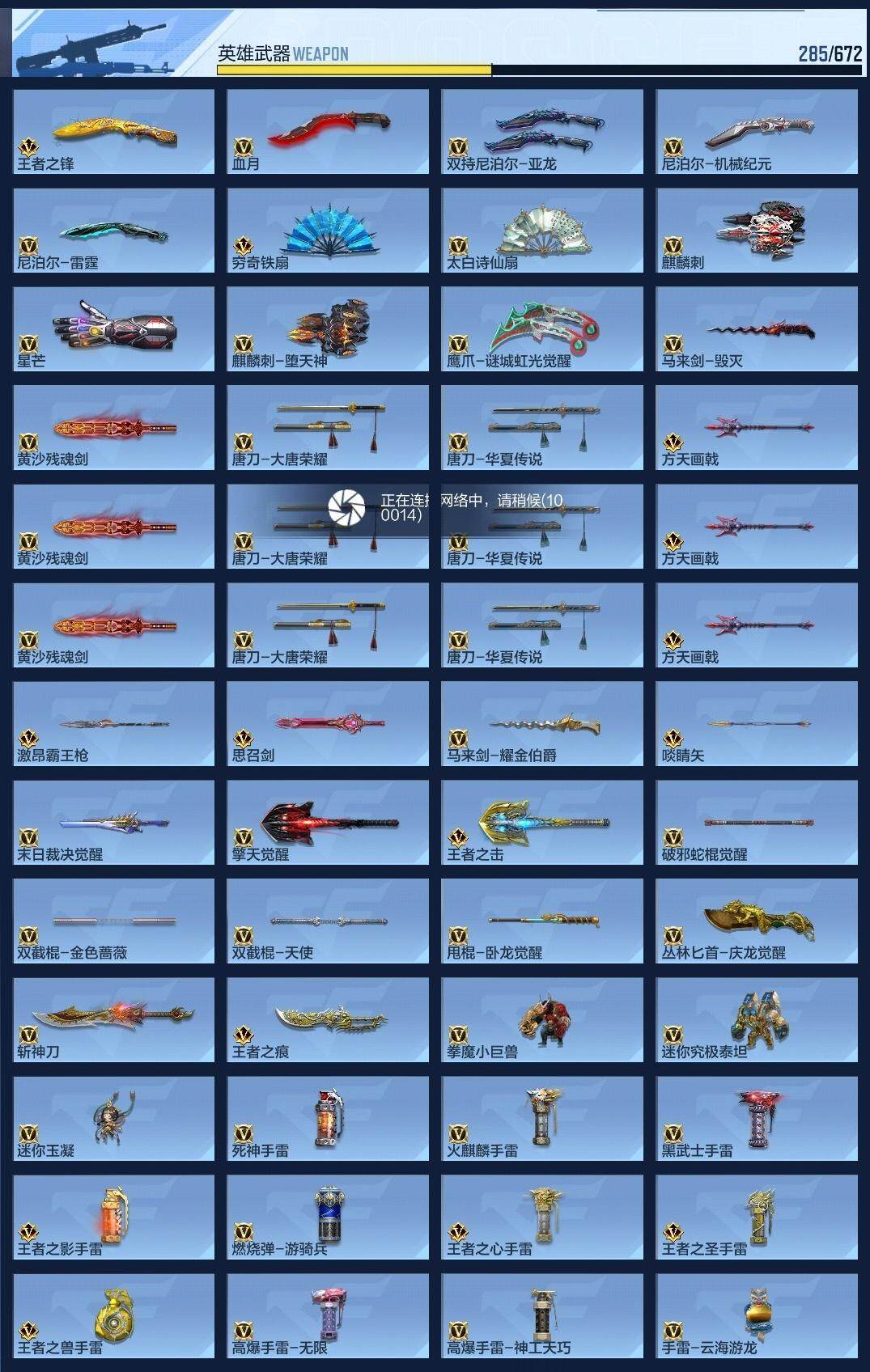The height and width of the screenshot is (1372, 870).
Task: Open the 激昂霸王枪 spear tile
Action: coord(113,724)
